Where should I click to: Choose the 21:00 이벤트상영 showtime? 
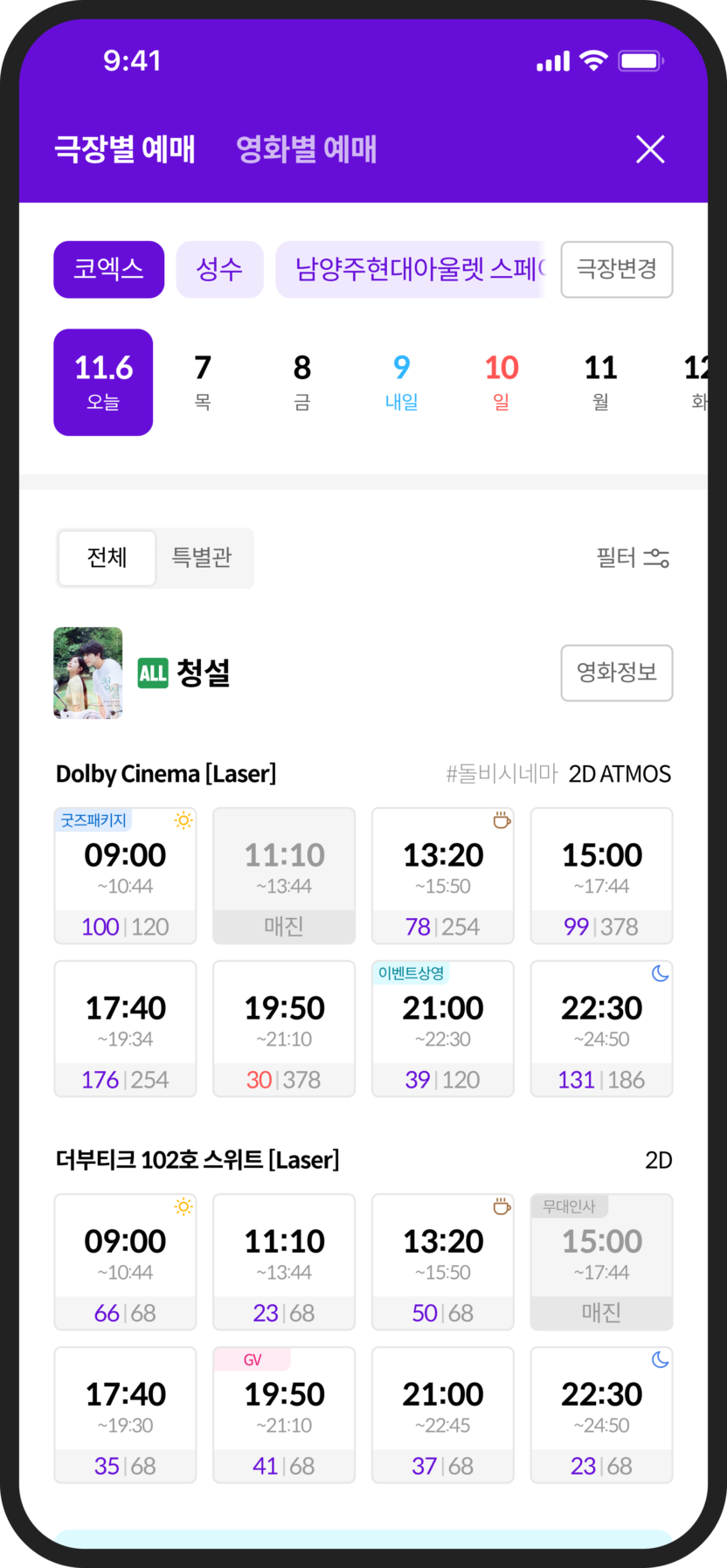[x=443, y=1028]
